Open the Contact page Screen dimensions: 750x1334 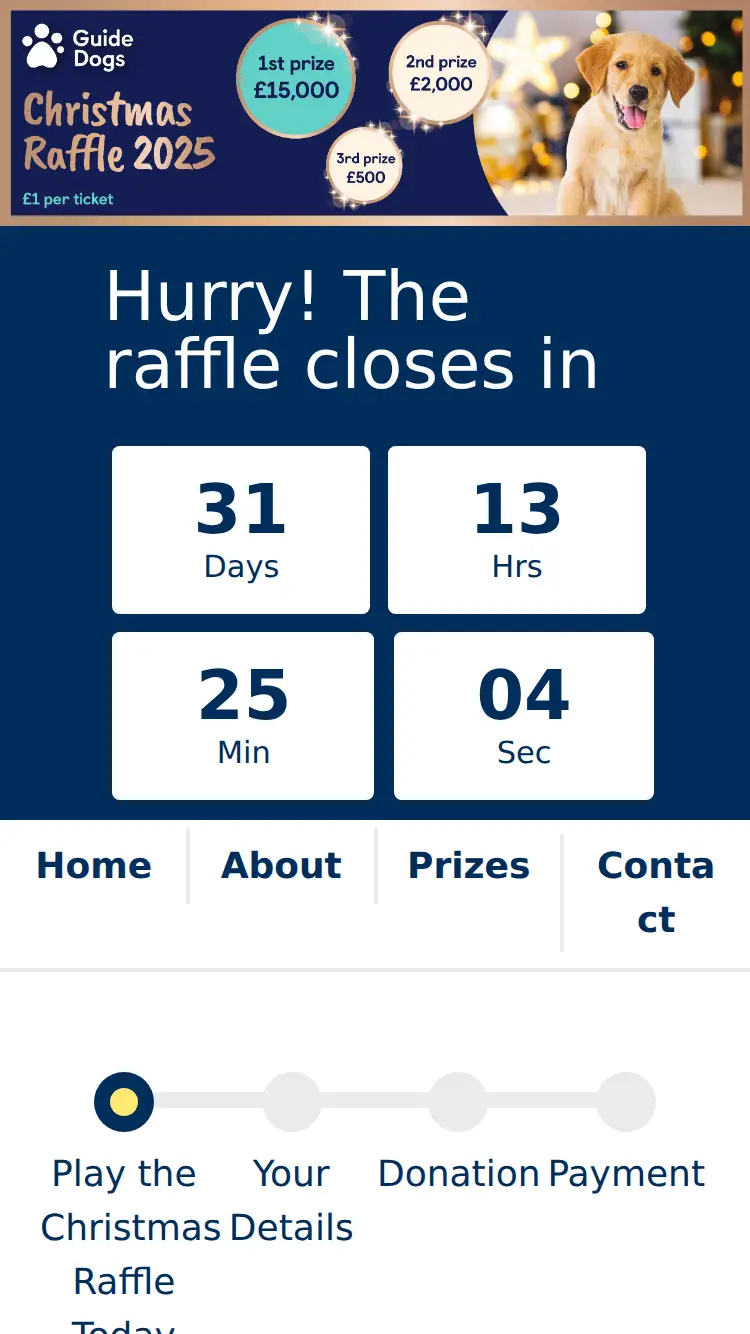pos(656,892)
